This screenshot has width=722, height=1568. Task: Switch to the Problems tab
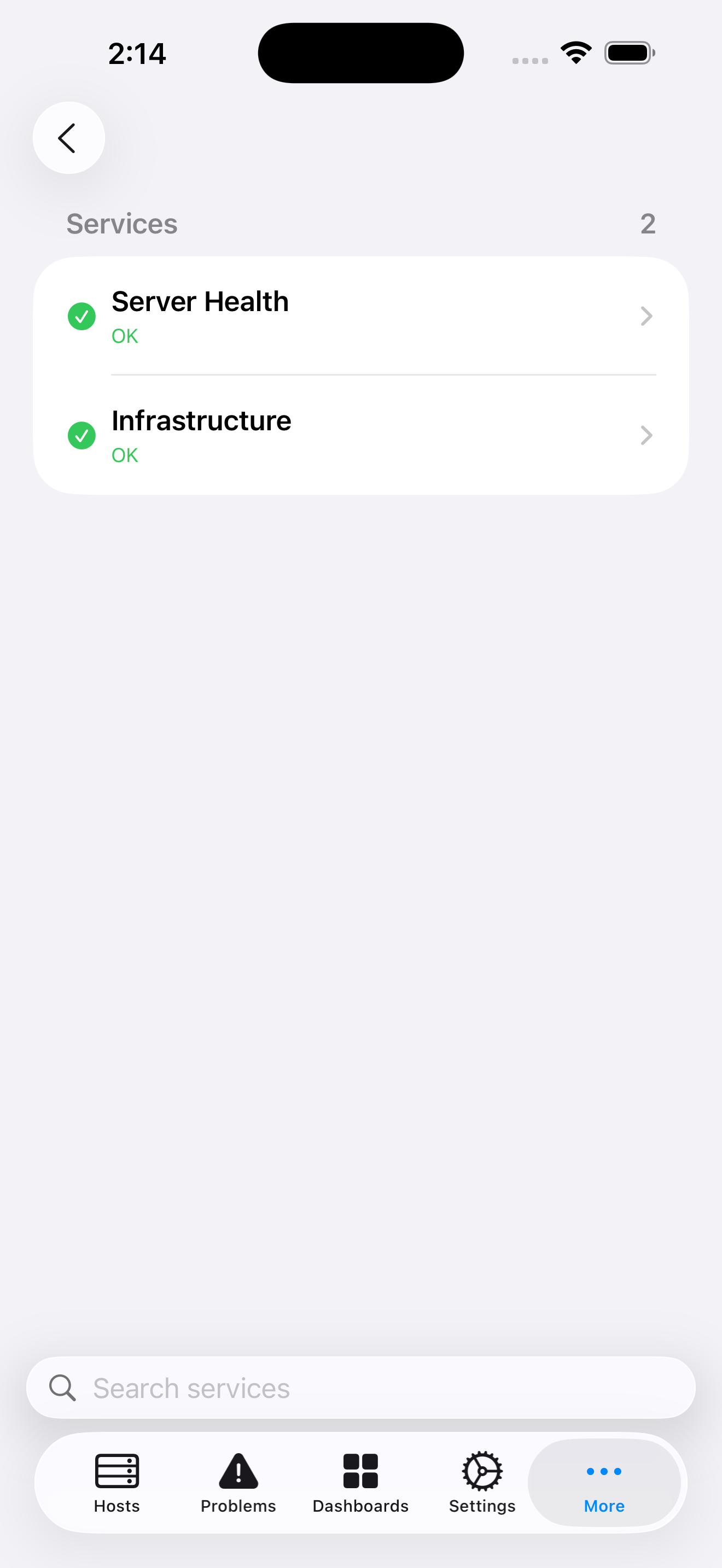tap(238, 1483)
